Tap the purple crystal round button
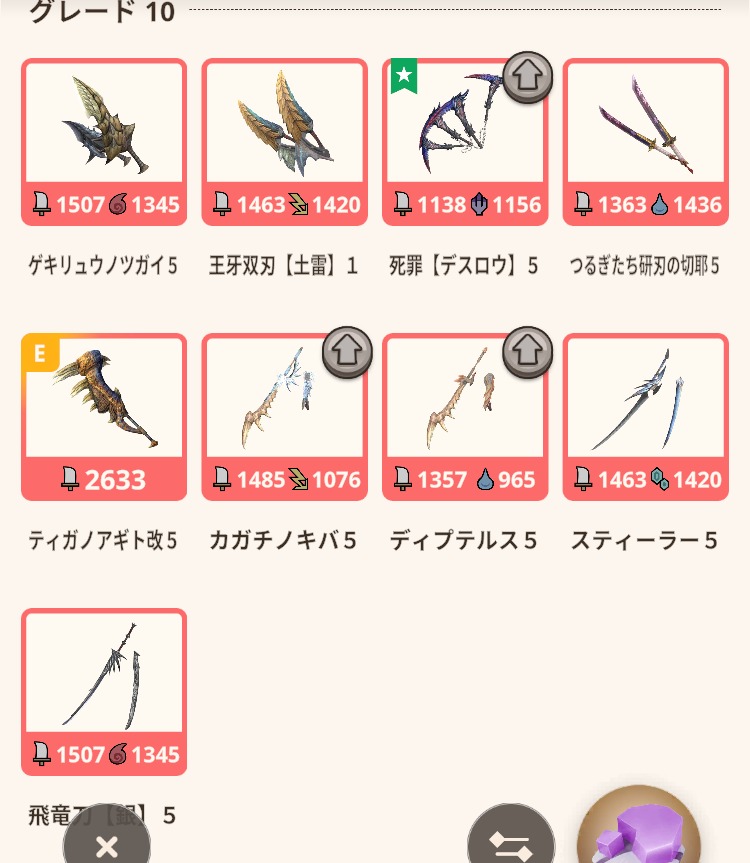Viewport: 750px width, 863px height. tap(638, 830)
